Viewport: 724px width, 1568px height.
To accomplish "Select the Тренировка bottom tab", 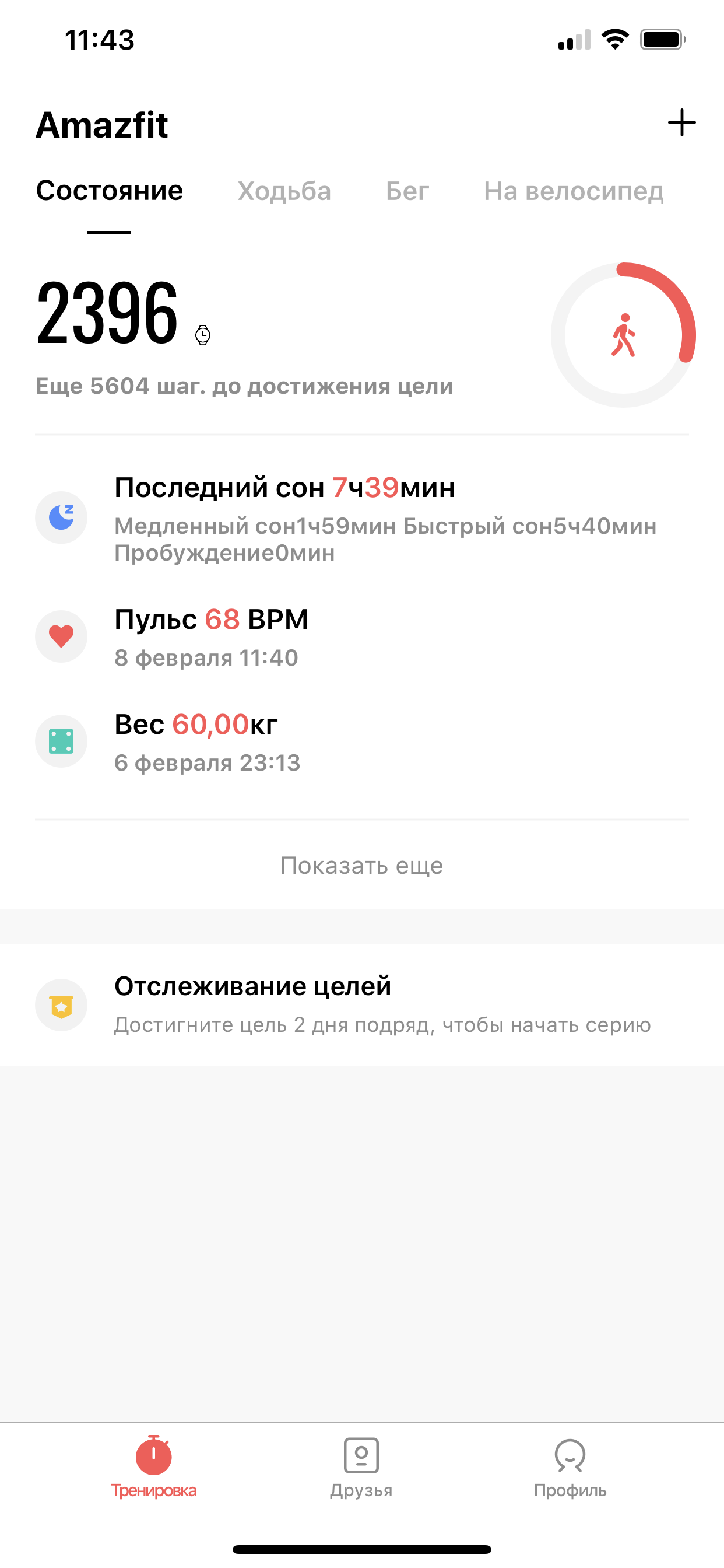I will [x=153, y=1468].
